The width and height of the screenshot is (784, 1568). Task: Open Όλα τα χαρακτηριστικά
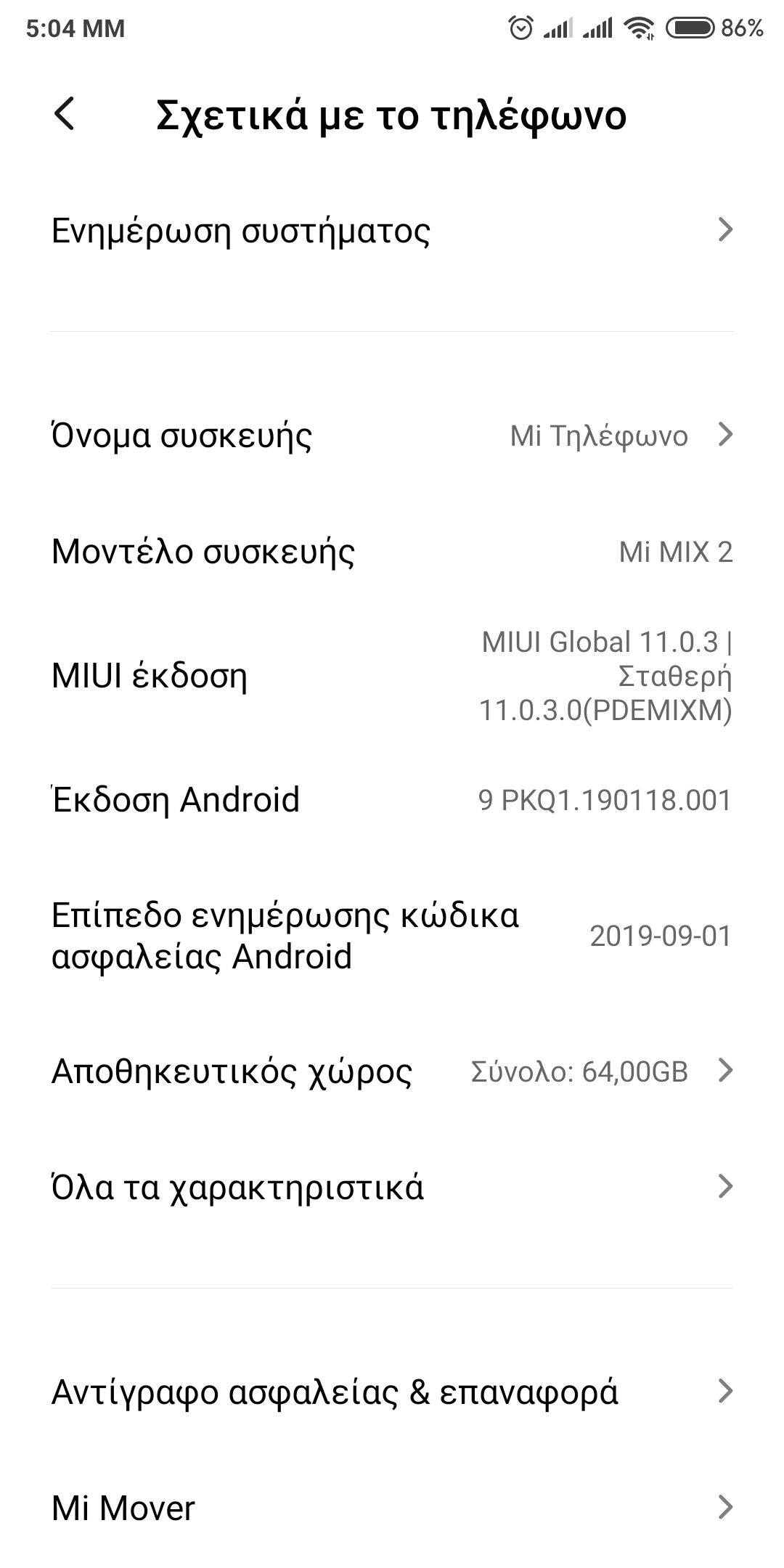tap(392, 1187)
